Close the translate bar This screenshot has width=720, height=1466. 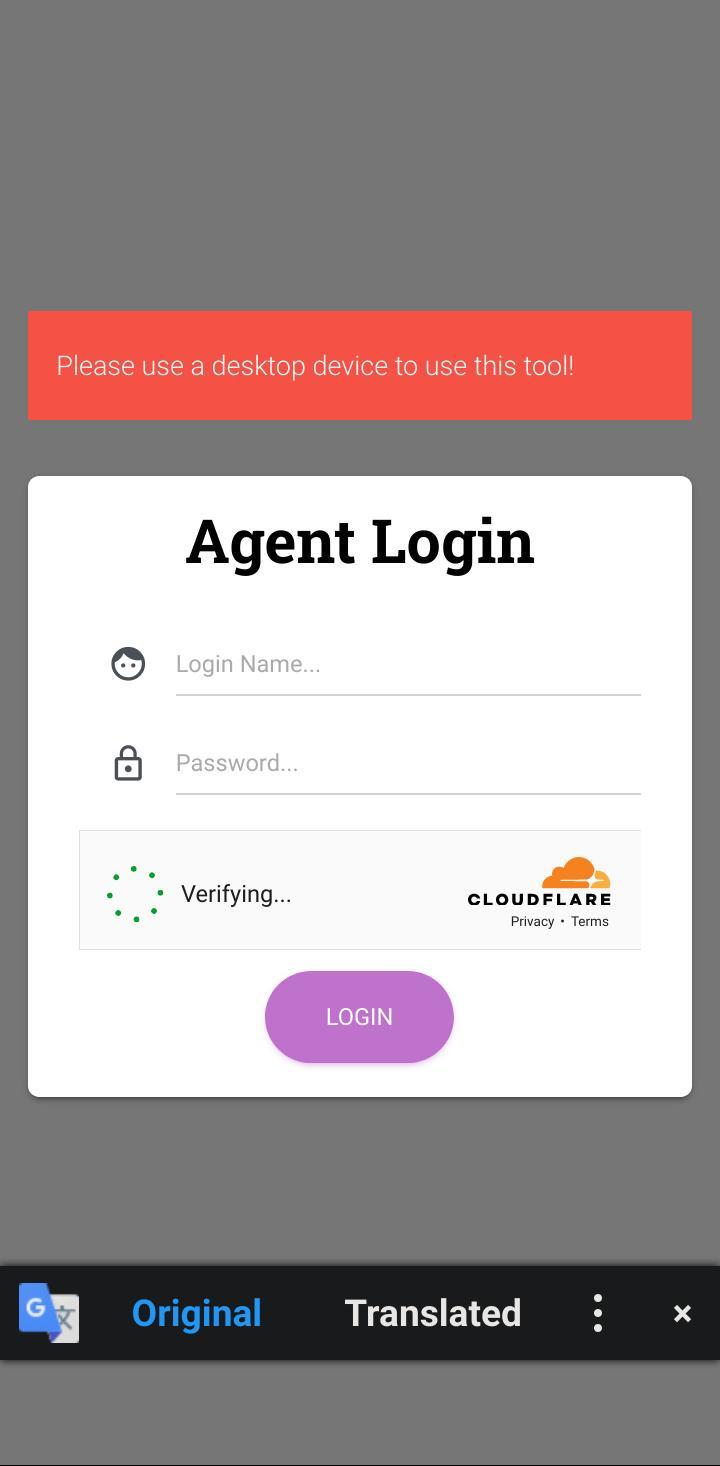(682, 1313)
